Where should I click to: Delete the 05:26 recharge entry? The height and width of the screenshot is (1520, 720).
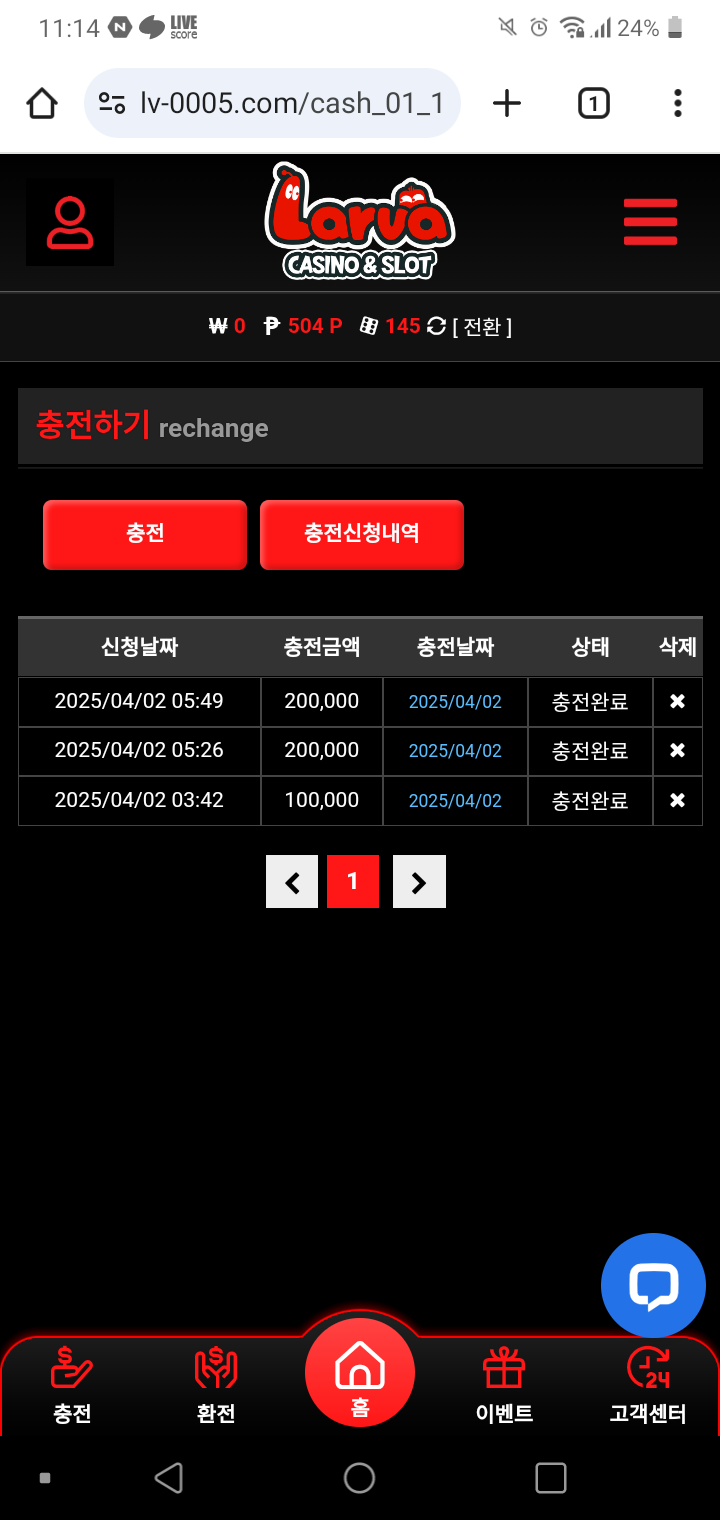point(677,750)
